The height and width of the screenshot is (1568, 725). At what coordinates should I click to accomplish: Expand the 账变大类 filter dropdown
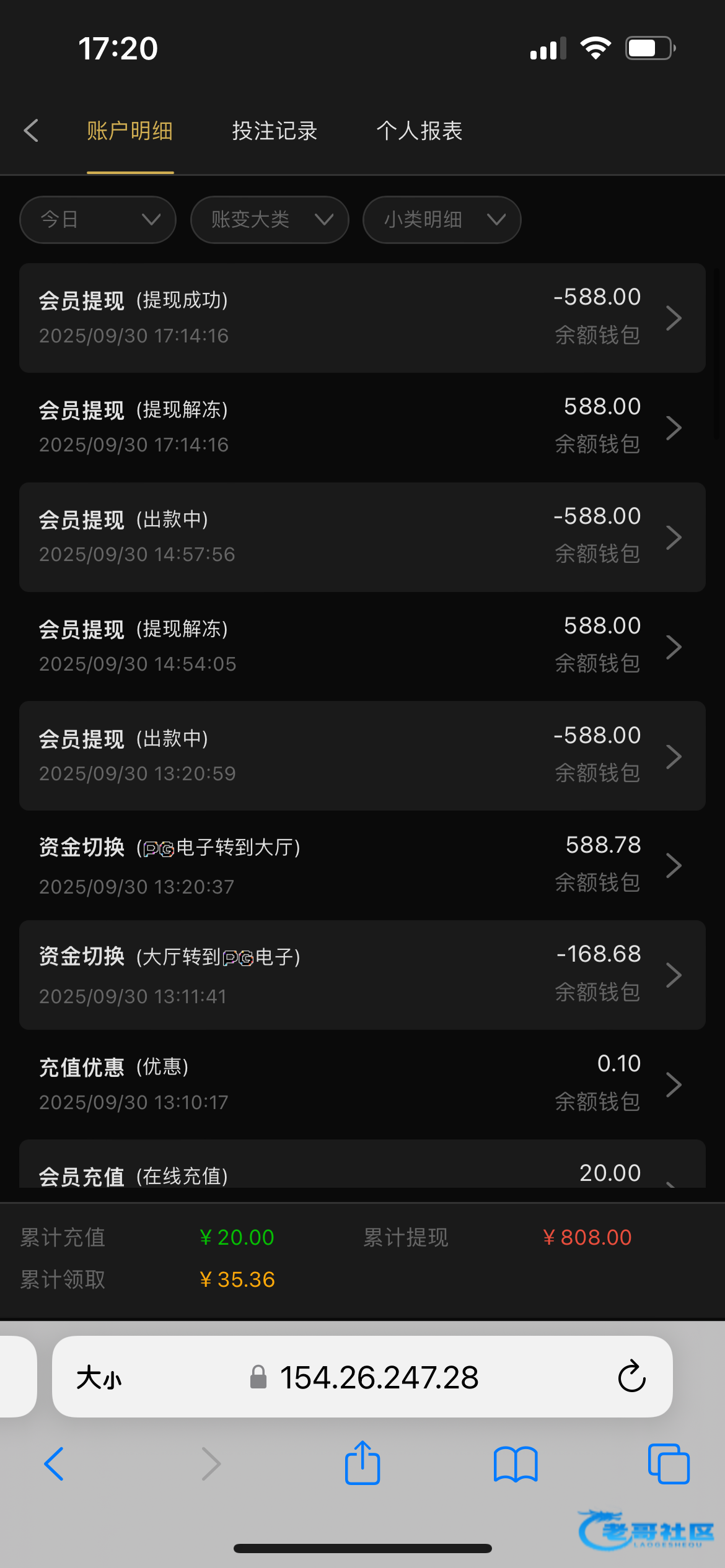tap(270, 220)
